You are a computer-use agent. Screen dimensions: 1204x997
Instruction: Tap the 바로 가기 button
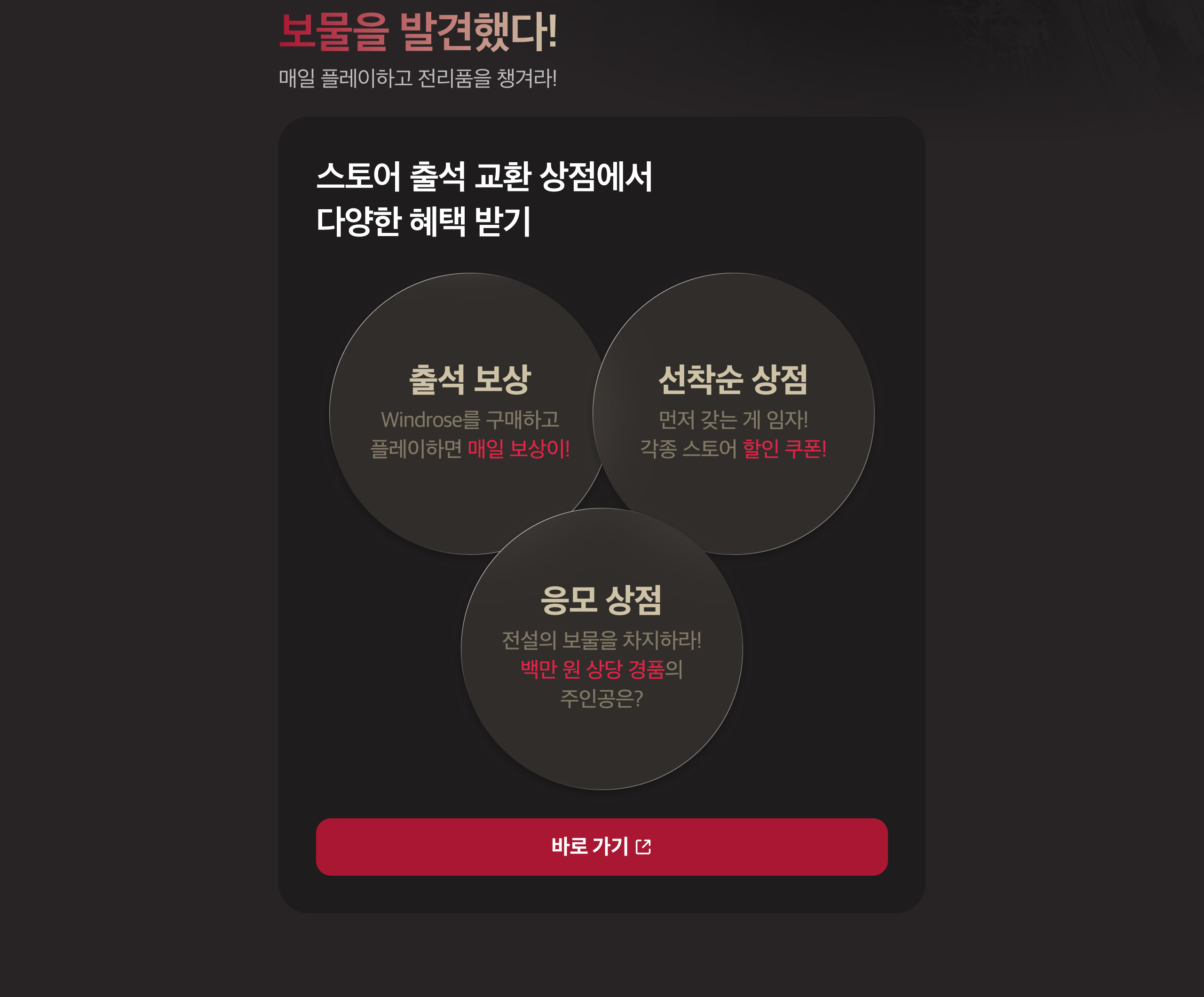coord(602,846)
